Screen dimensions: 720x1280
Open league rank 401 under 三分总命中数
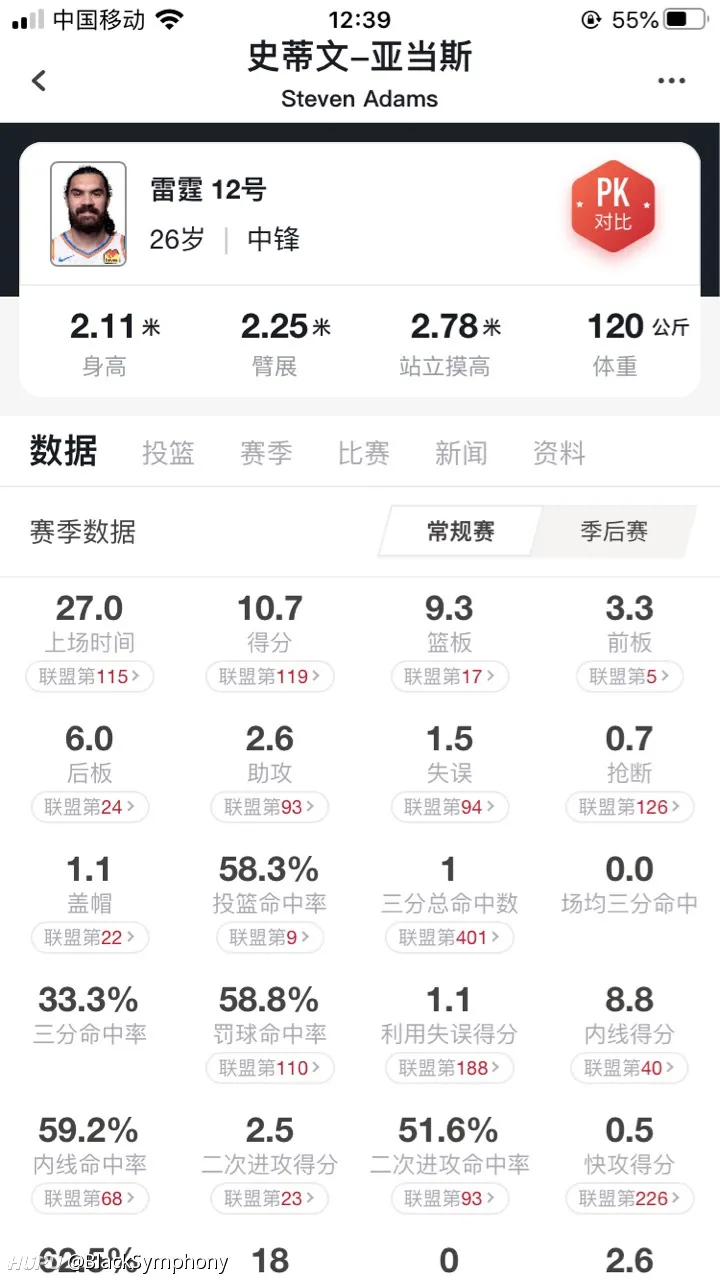coord(450,938)
